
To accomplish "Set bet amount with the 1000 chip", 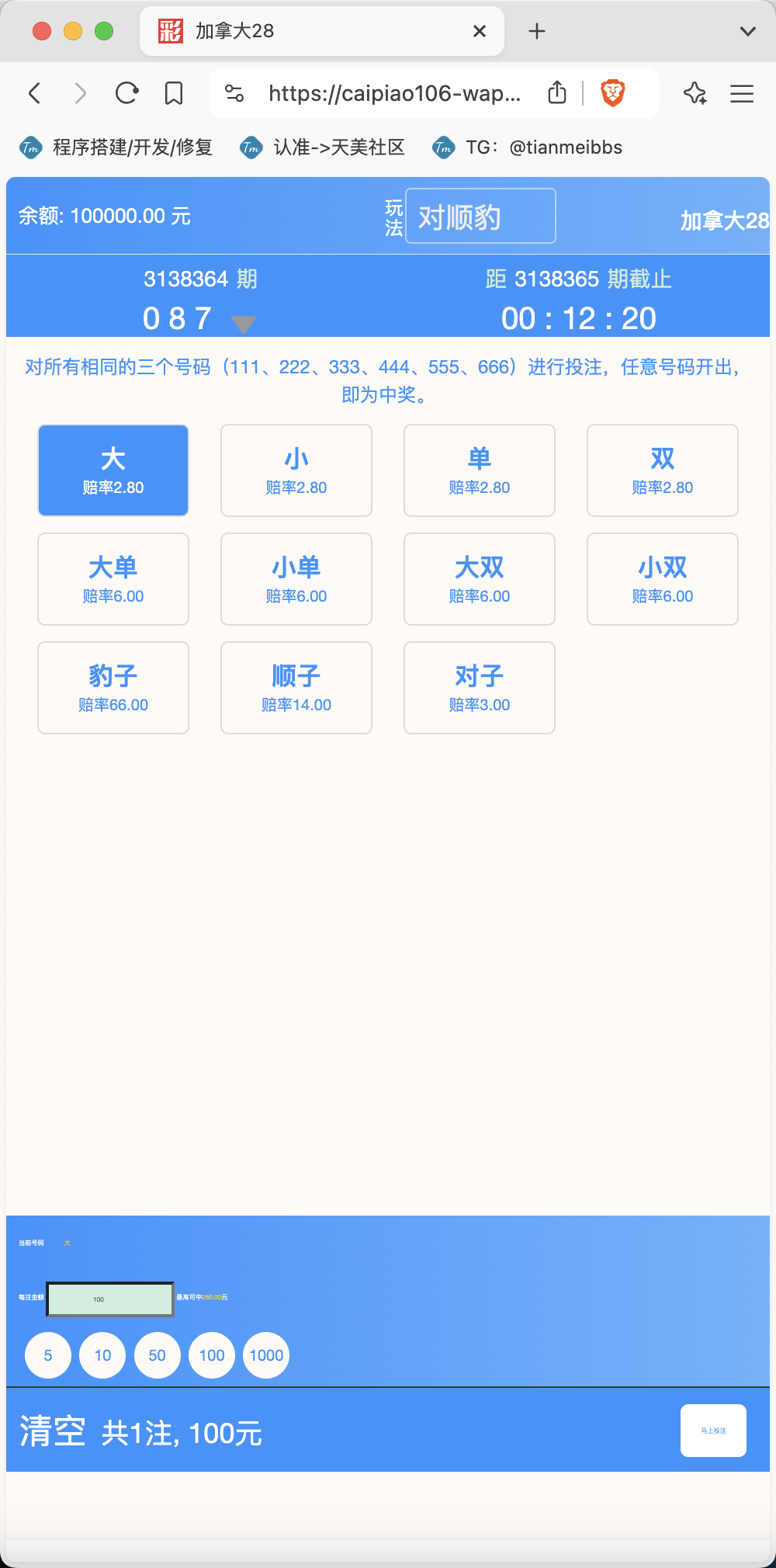I will 266,1355.
